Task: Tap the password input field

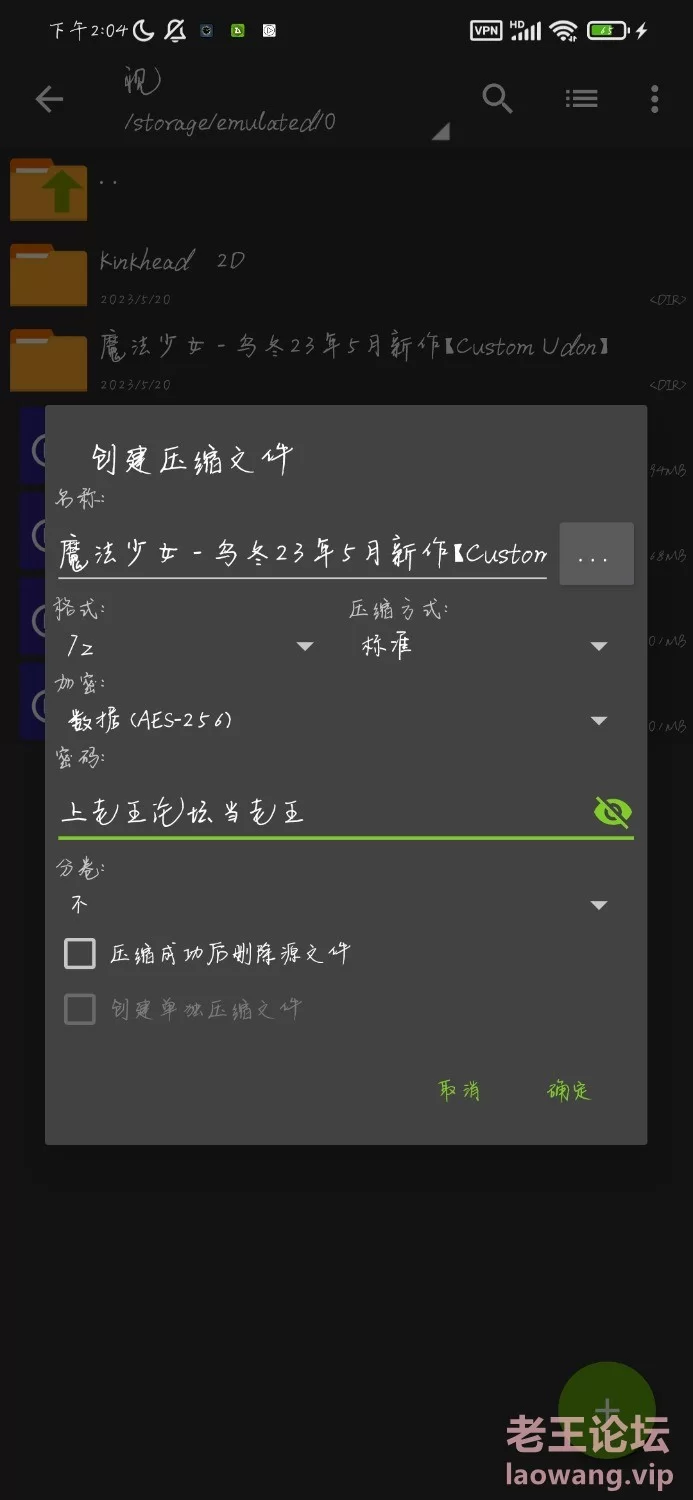Action: pos(322,812)
